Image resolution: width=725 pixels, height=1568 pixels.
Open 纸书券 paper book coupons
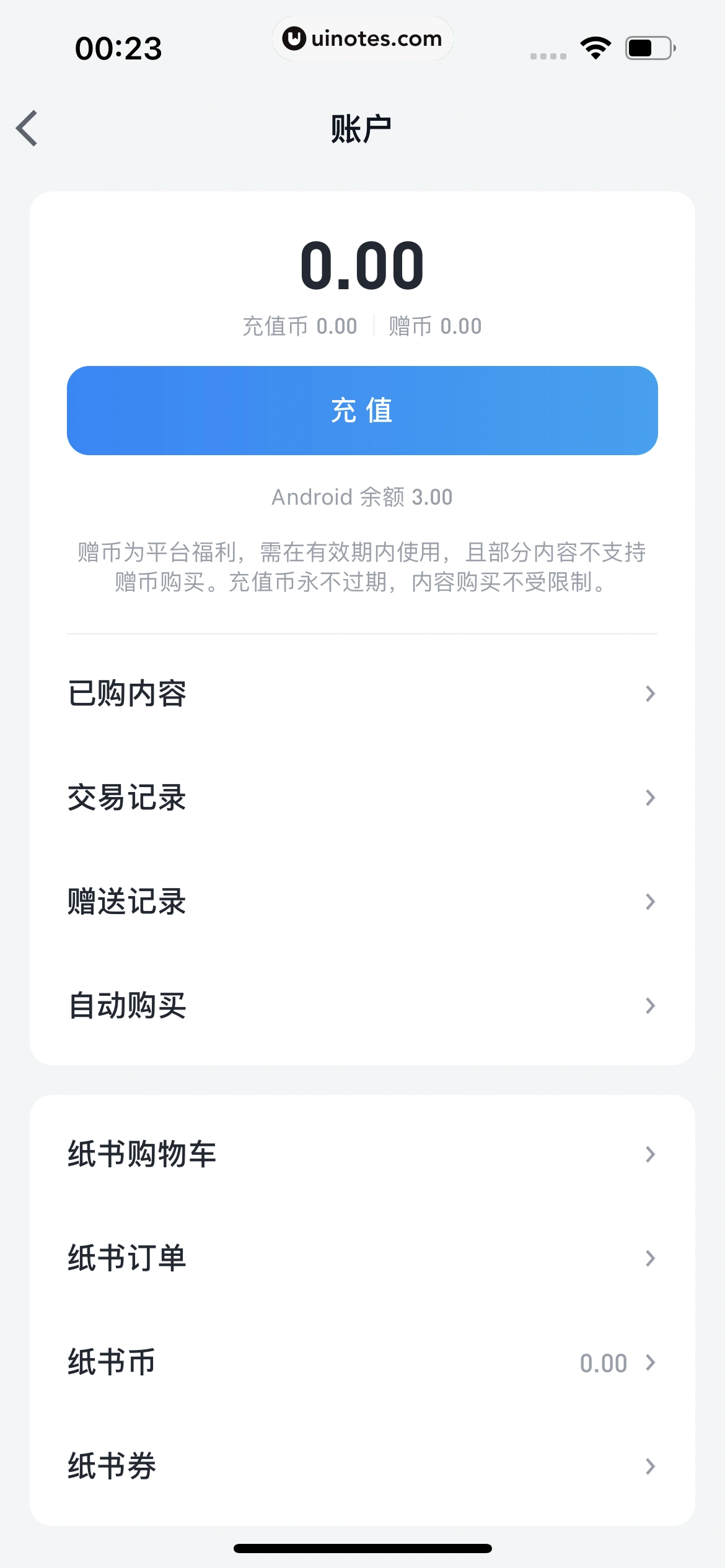pyautogui.click(x=248, y=1466)
